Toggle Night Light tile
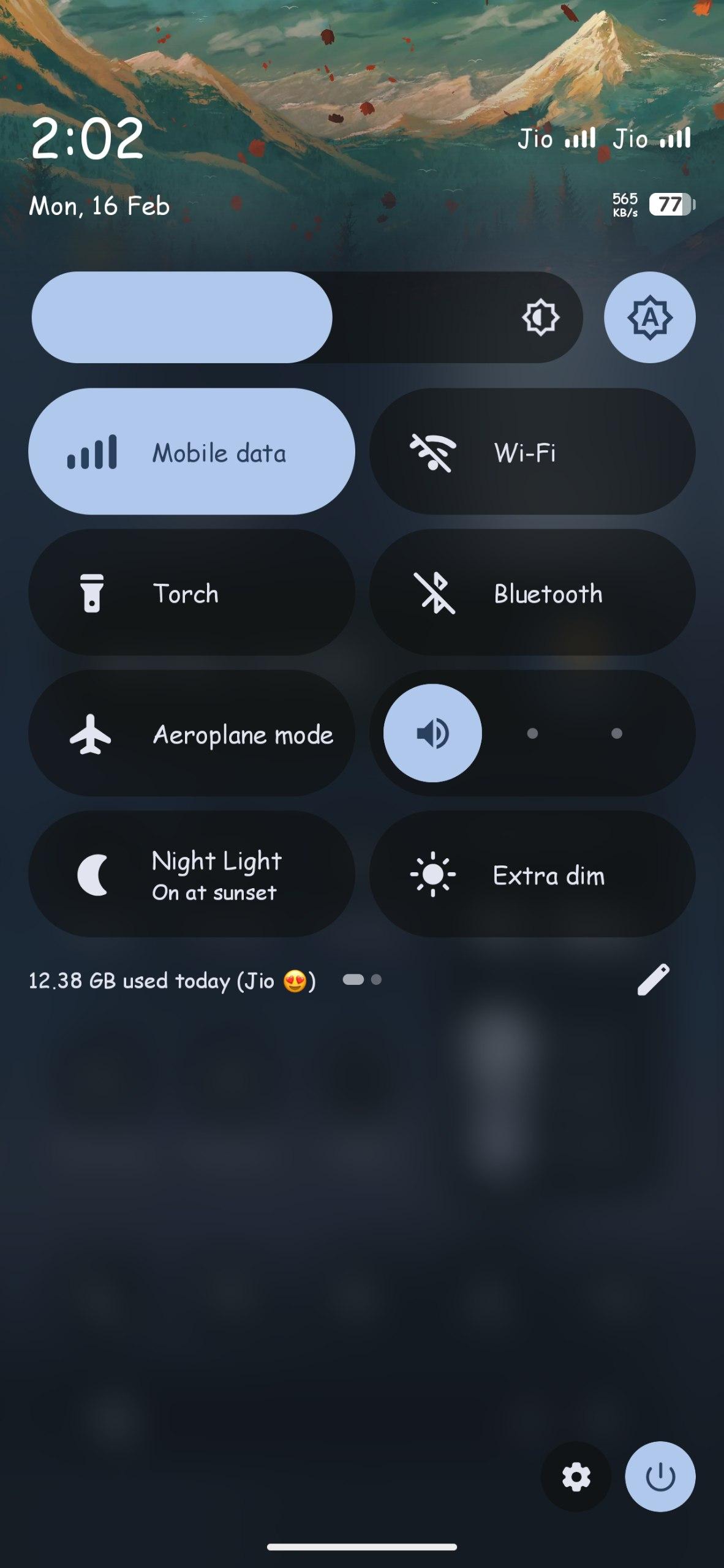Screen dimensions: 724x1568 point(191,875)
